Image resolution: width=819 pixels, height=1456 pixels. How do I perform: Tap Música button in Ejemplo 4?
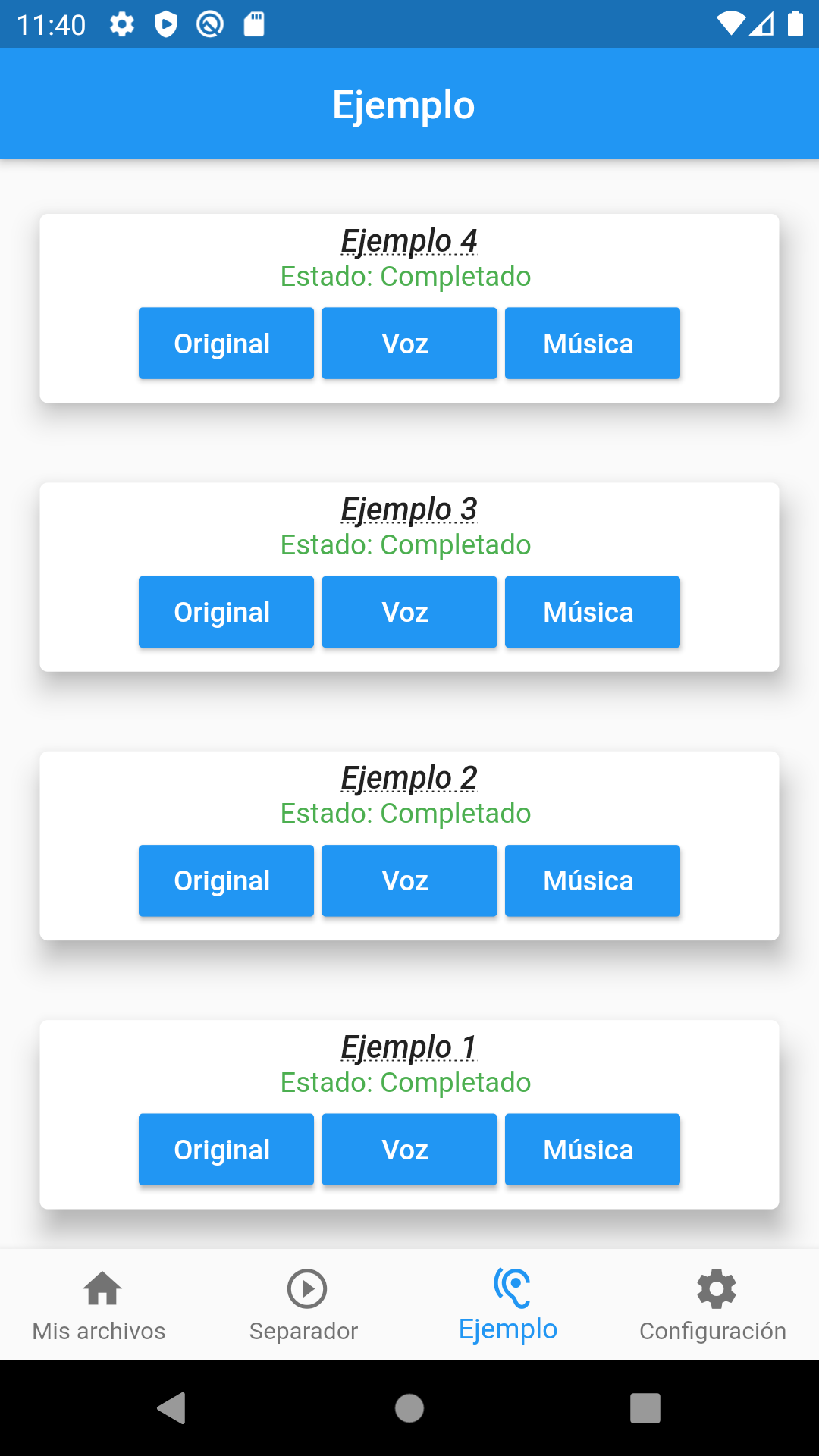[x=592, y=344]
